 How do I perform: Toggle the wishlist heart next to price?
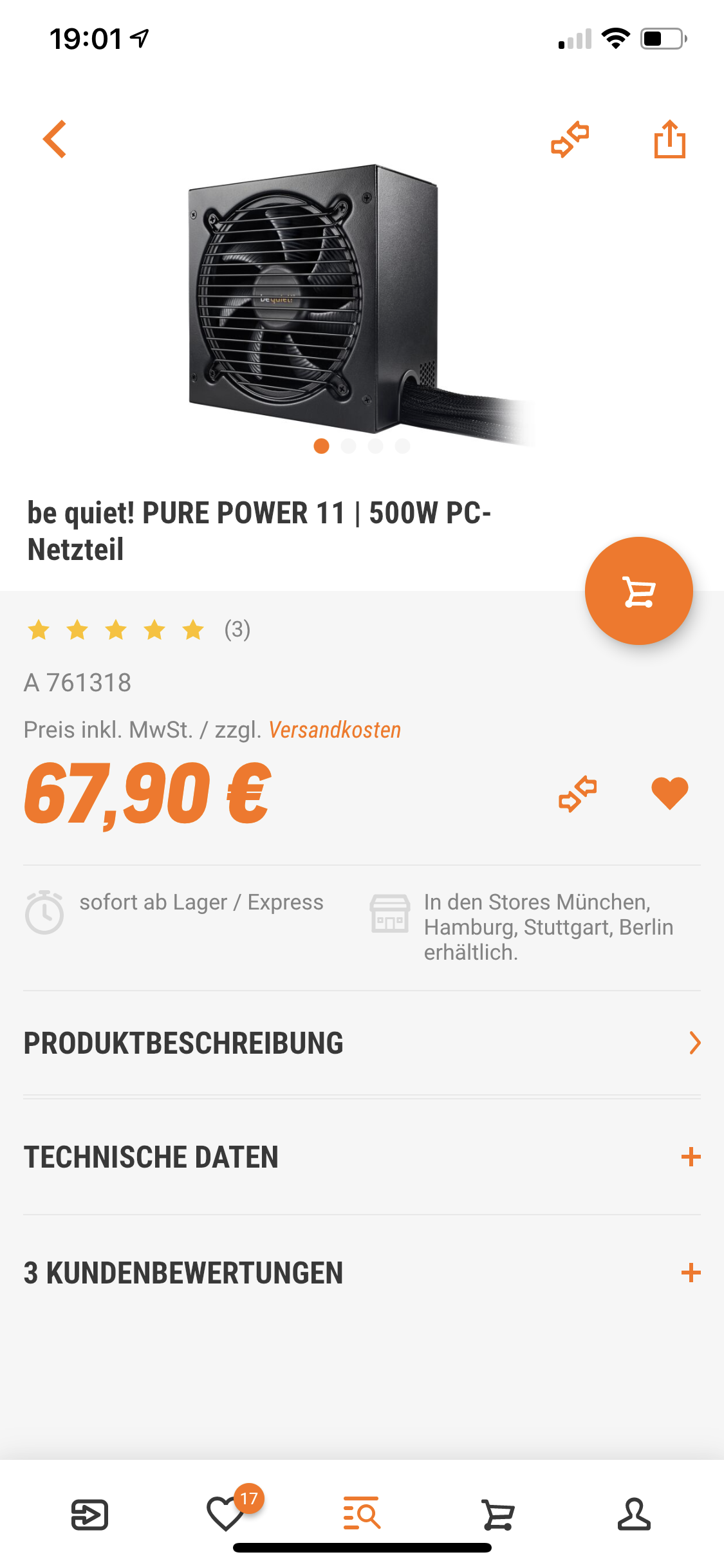(x=669, y=794)
